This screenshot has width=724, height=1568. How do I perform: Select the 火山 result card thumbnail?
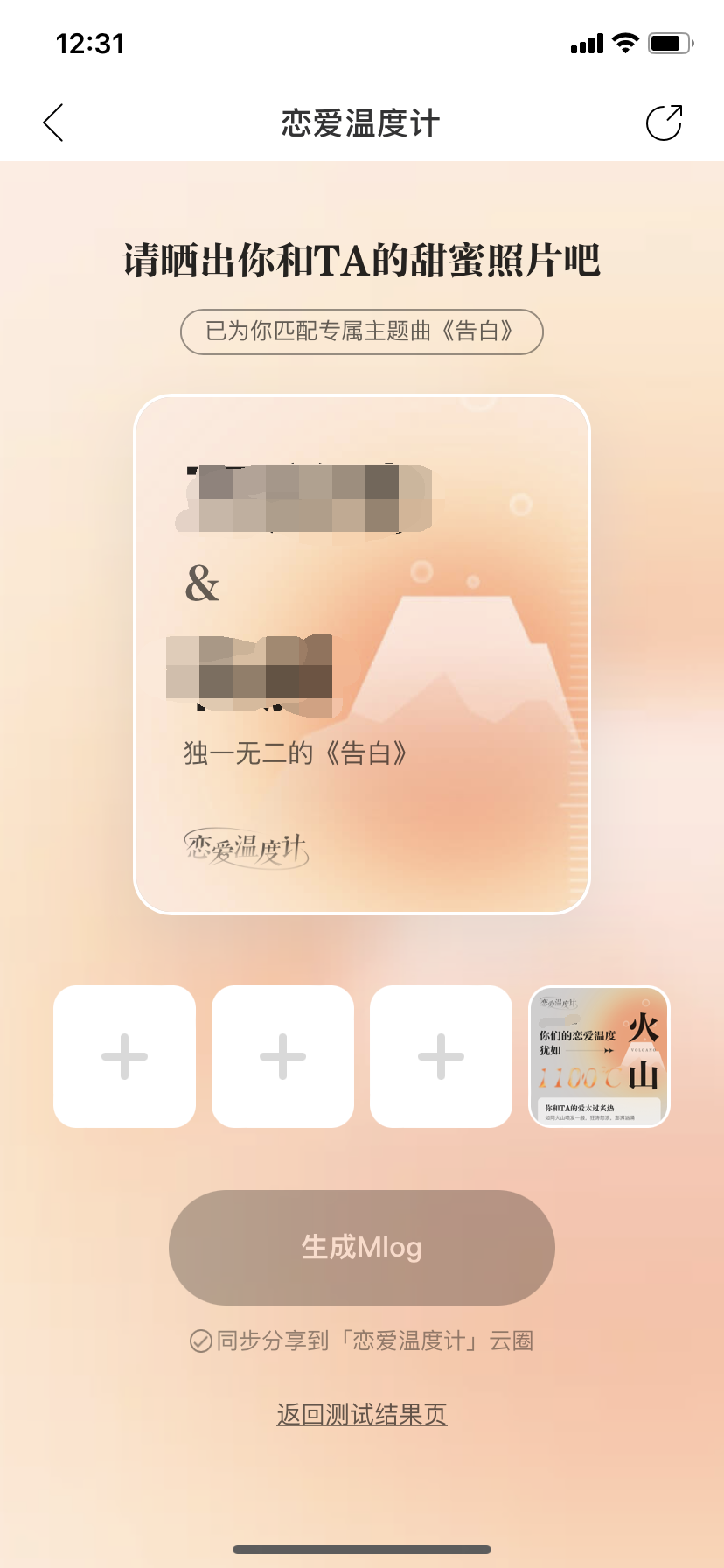point(599,1056)
